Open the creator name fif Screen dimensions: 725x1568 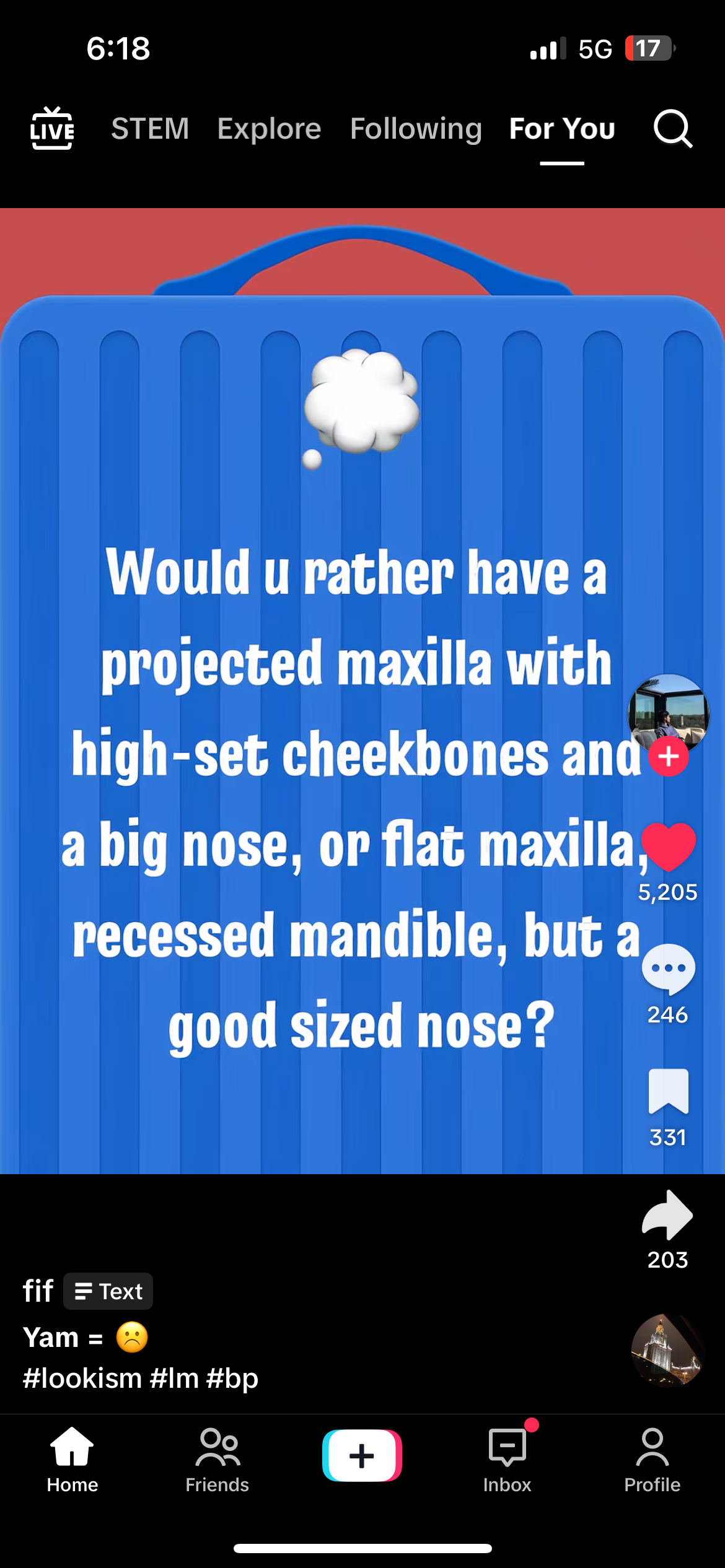coord(38,1291)
